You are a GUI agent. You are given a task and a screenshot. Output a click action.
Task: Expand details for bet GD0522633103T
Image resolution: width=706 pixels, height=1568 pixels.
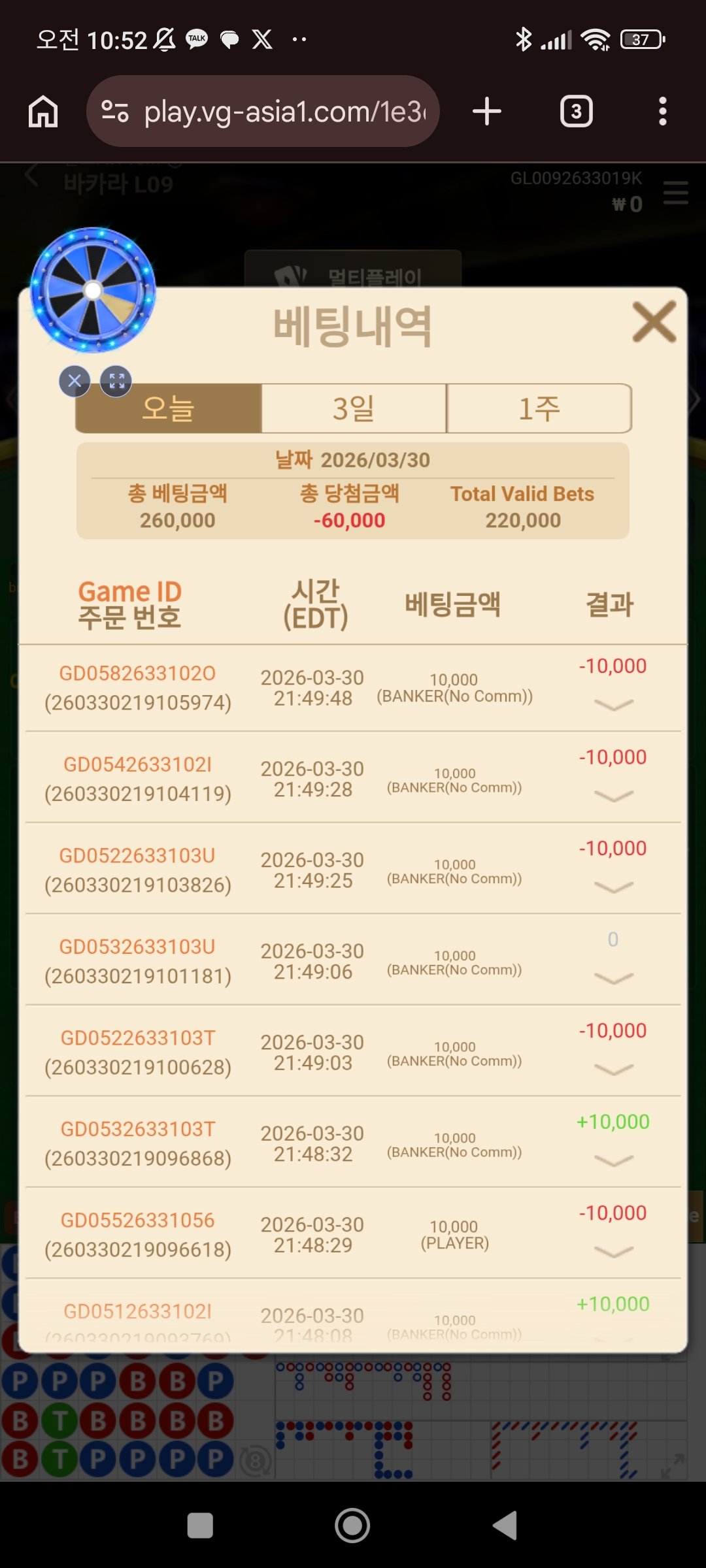click(x=613, y=1069)
